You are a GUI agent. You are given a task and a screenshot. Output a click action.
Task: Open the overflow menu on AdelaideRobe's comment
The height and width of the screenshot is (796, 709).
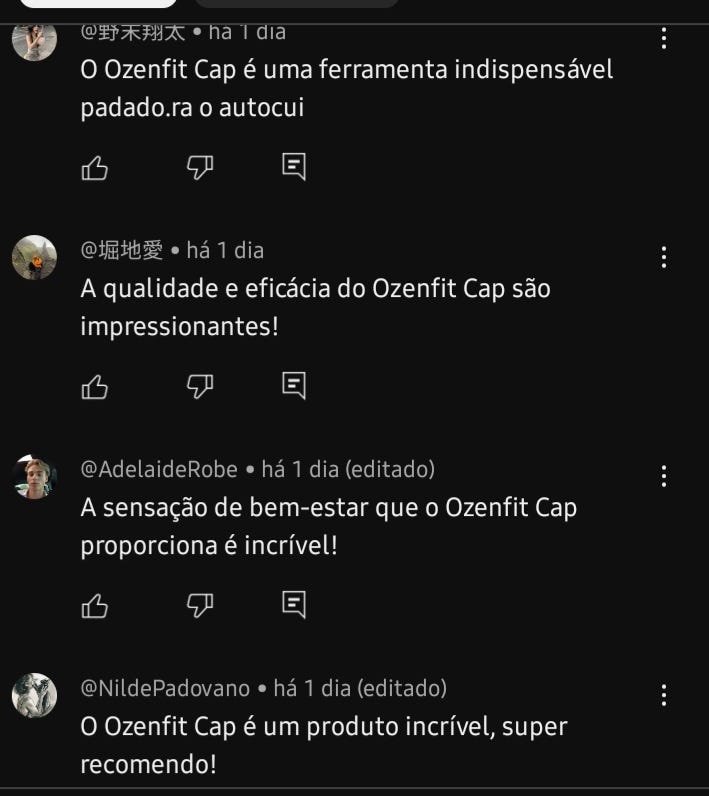pyautogui.click(x=664, y=476)
